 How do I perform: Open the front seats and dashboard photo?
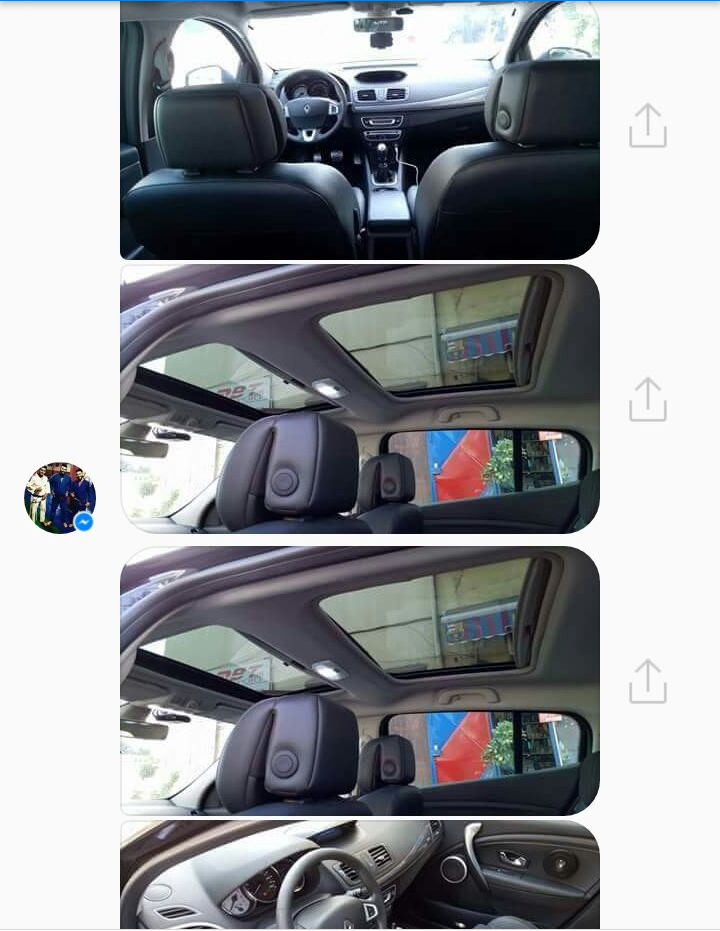click(x=360, y=130)
